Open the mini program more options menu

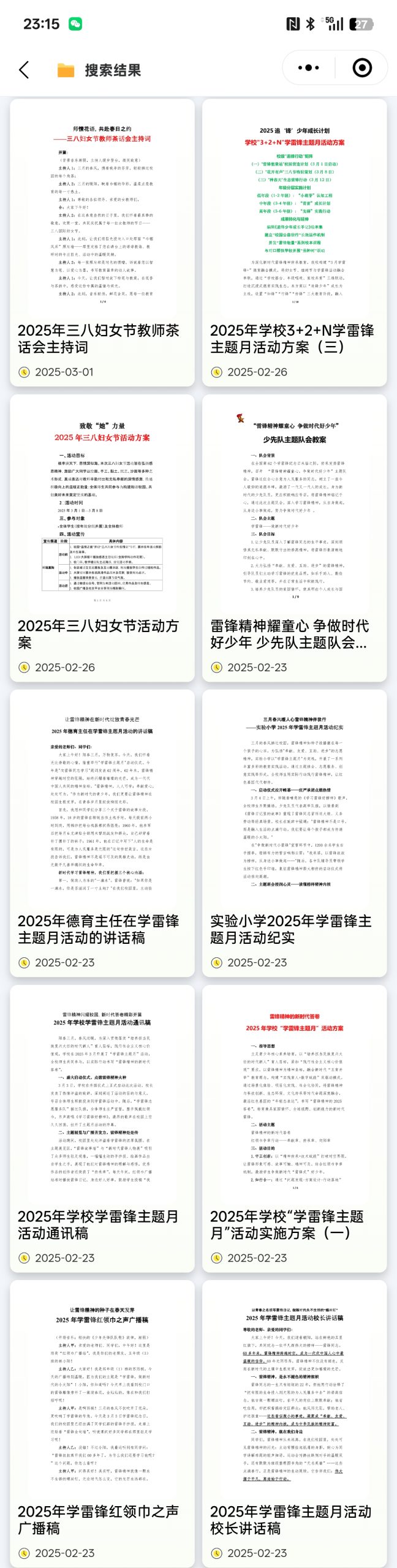(308, 68)
